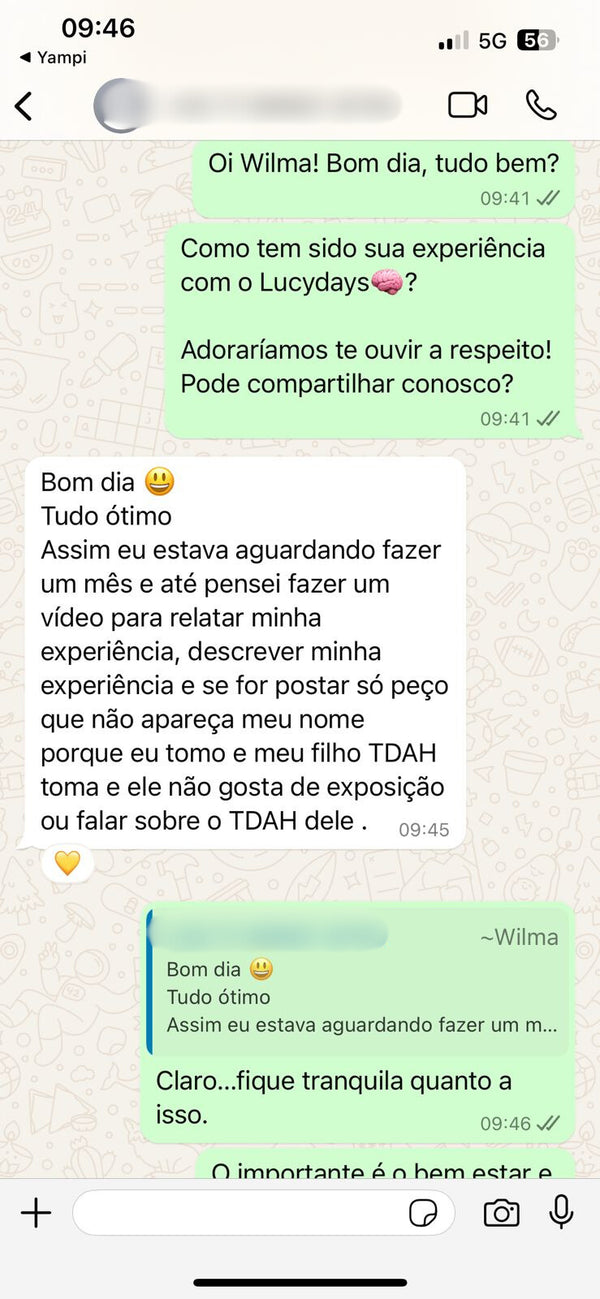Open the sticker picker in the field
Screen dimensions: 600x1299
[x=424, y=1213]
